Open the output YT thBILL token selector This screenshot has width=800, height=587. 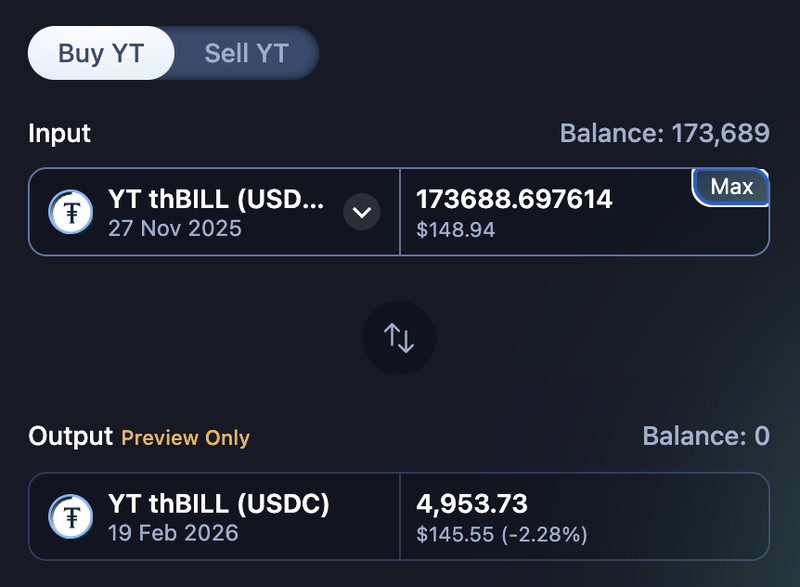(x=214, y=516)
